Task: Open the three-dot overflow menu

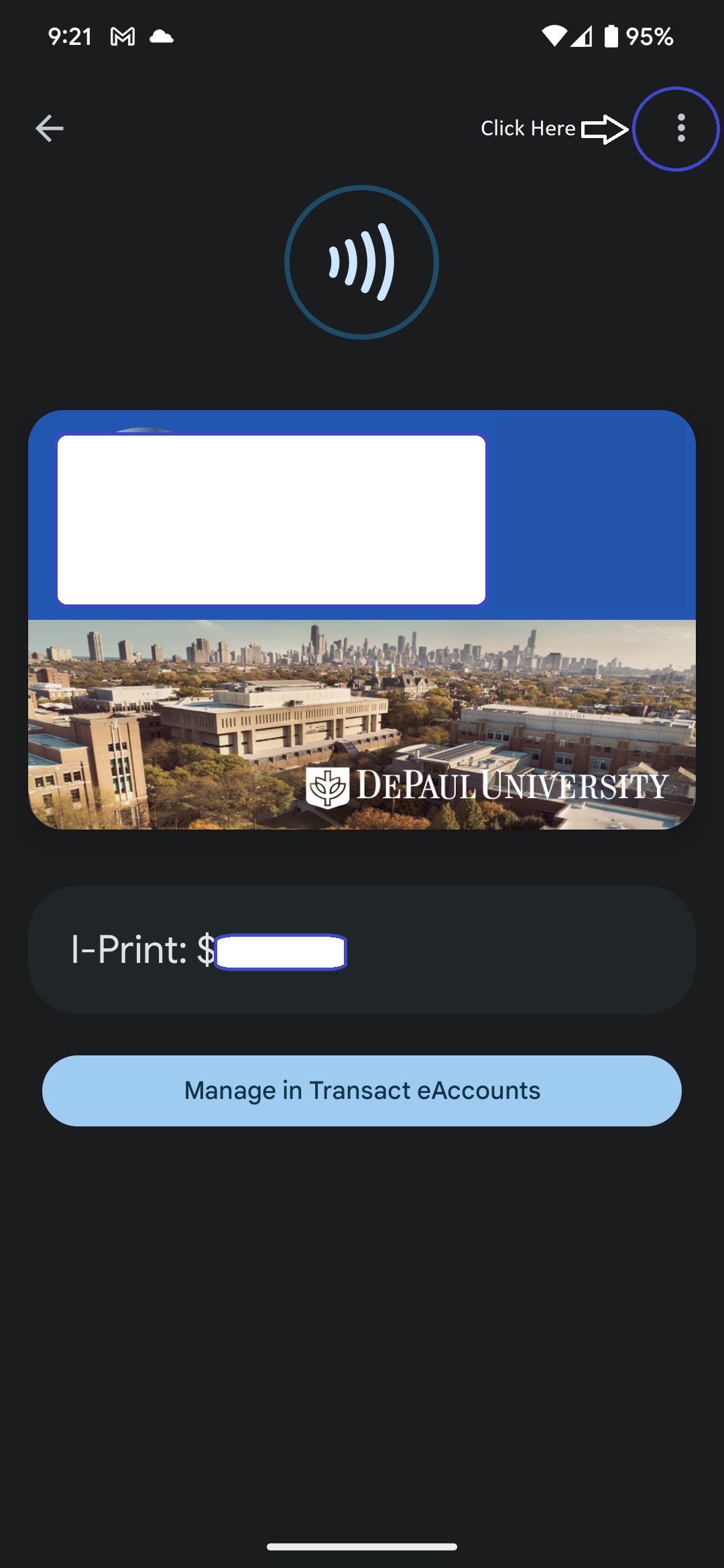Action: click(681, 128)
